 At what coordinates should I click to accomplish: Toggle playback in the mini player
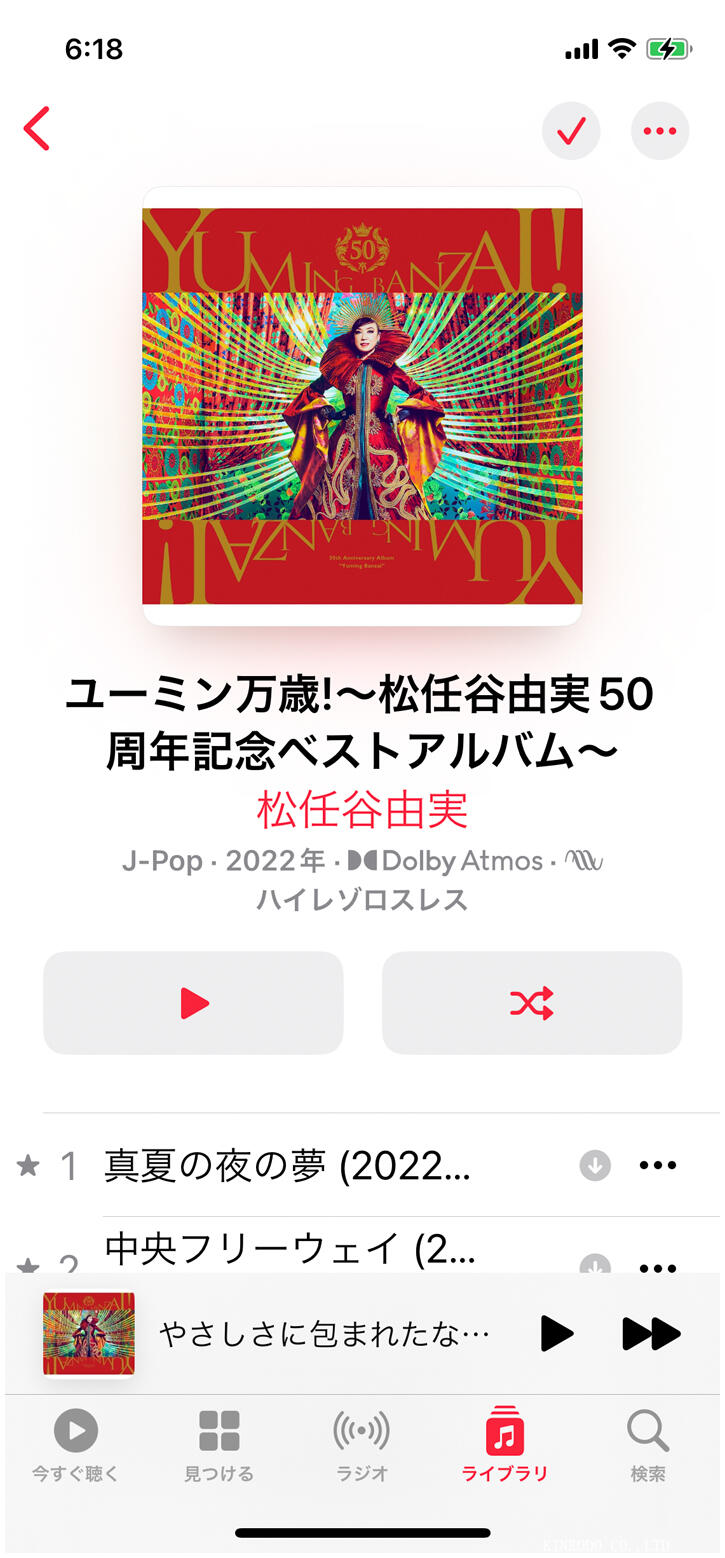[x=556, y=1333]
